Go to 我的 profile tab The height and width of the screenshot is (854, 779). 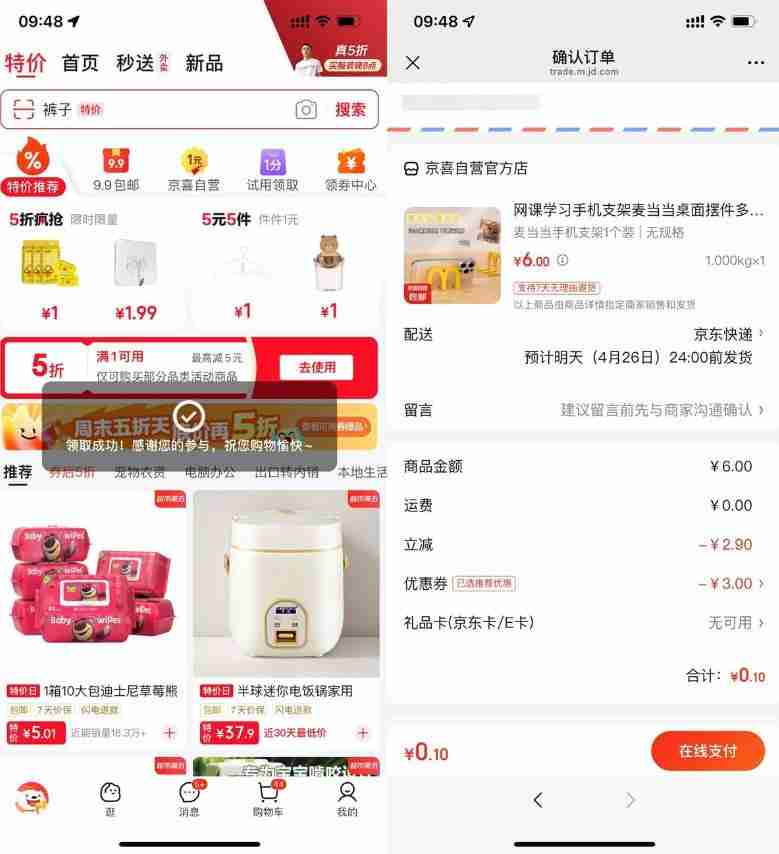[347, 798]
